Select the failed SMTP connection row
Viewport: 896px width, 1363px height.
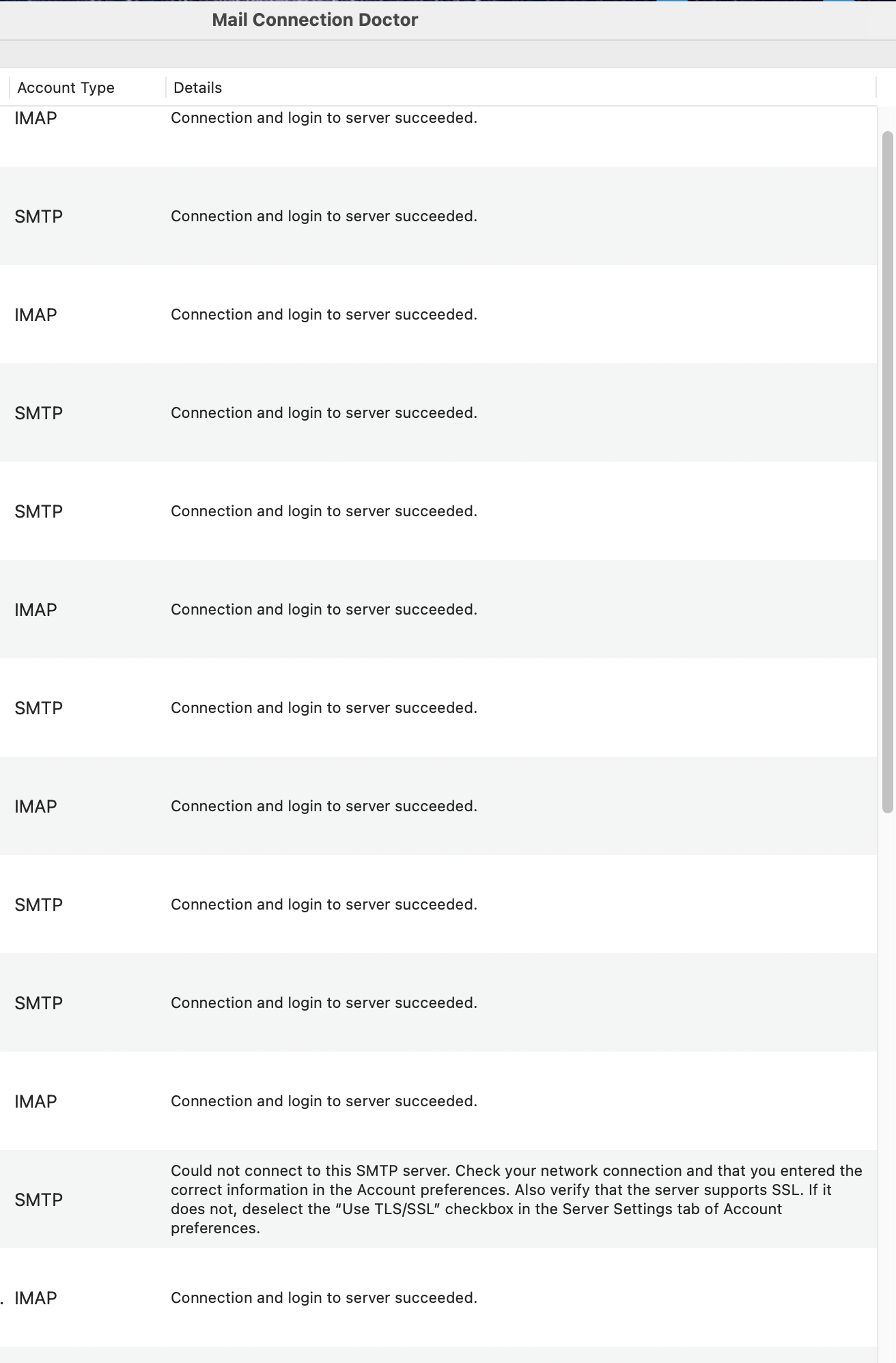pyautogui.click(x=273, y=1199)
